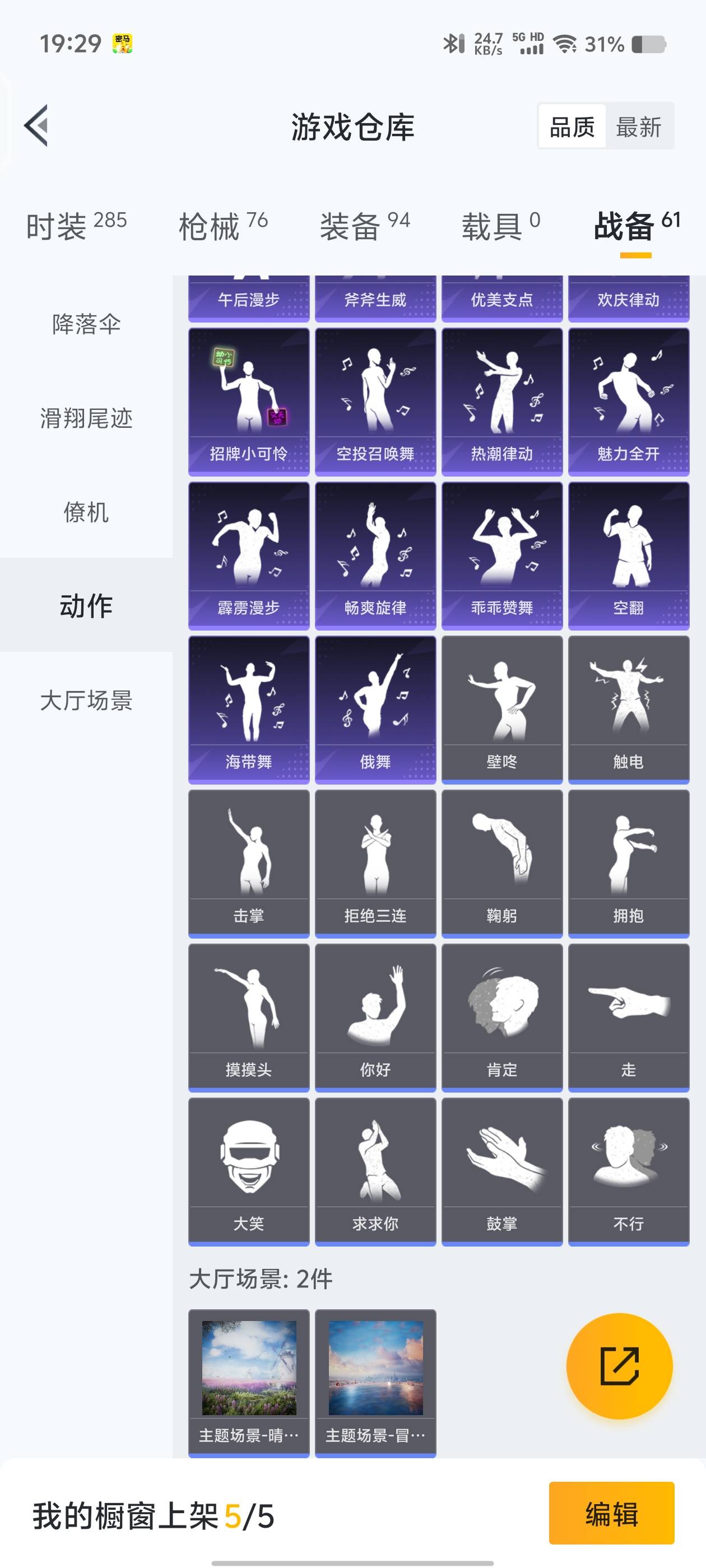Open the 招牌小可怜 emote
Viewport: 706px width, 1568px height.
tap(249, 402)
